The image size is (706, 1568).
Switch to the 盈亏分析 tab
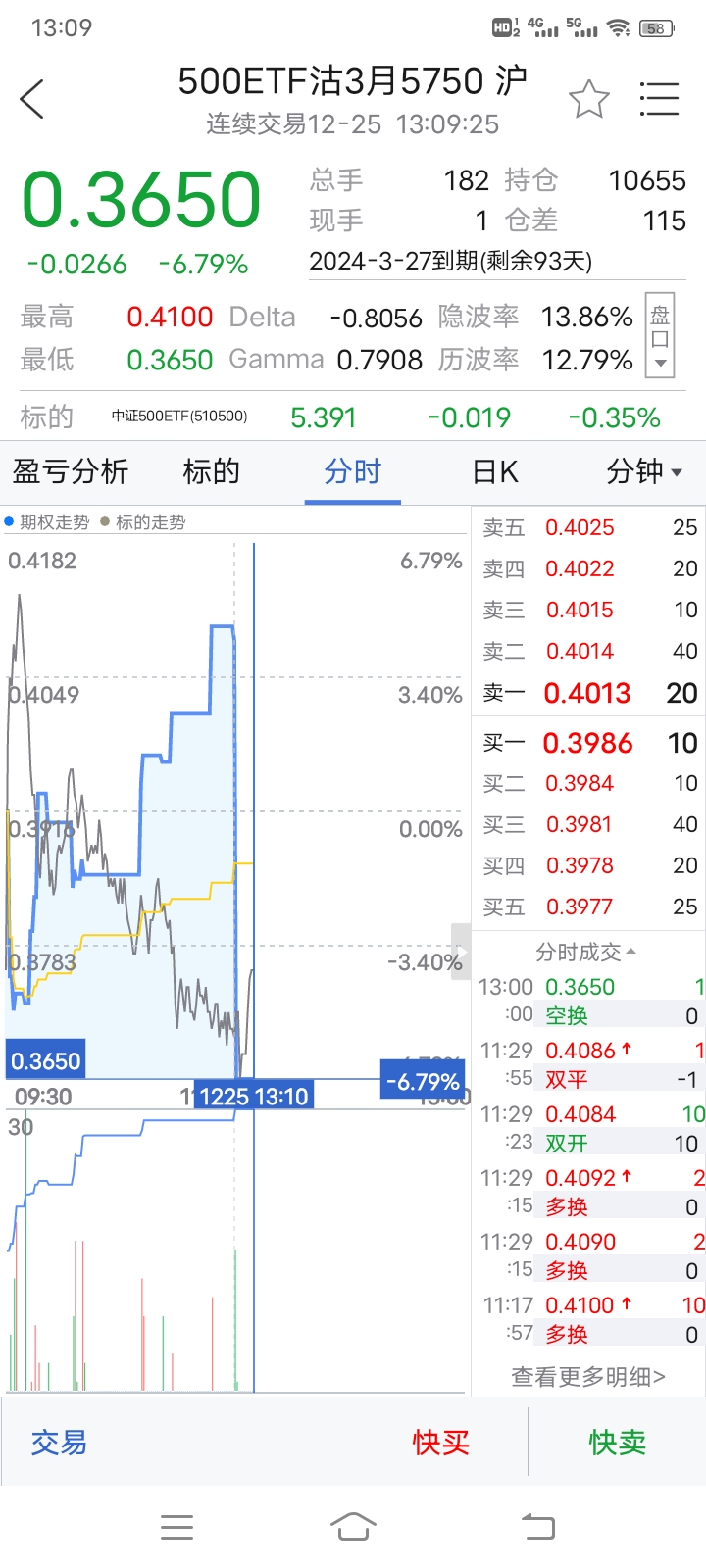(71, 471)
